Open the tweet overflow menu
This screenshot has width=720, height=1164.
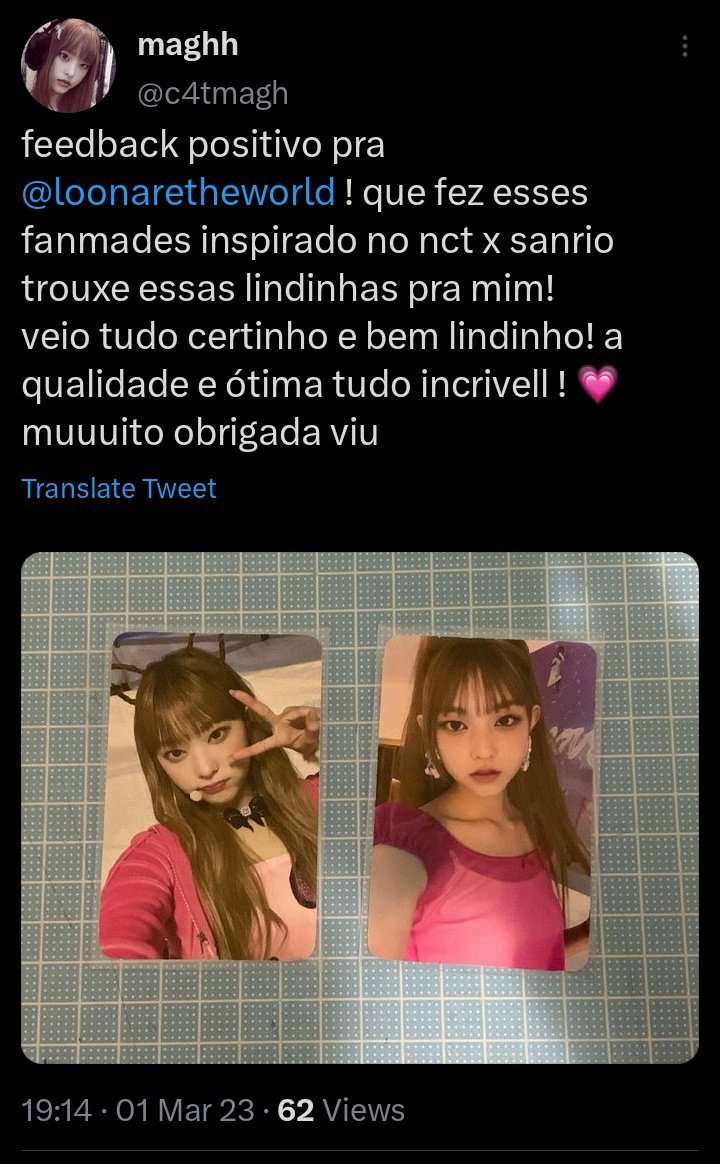[685, 47]
